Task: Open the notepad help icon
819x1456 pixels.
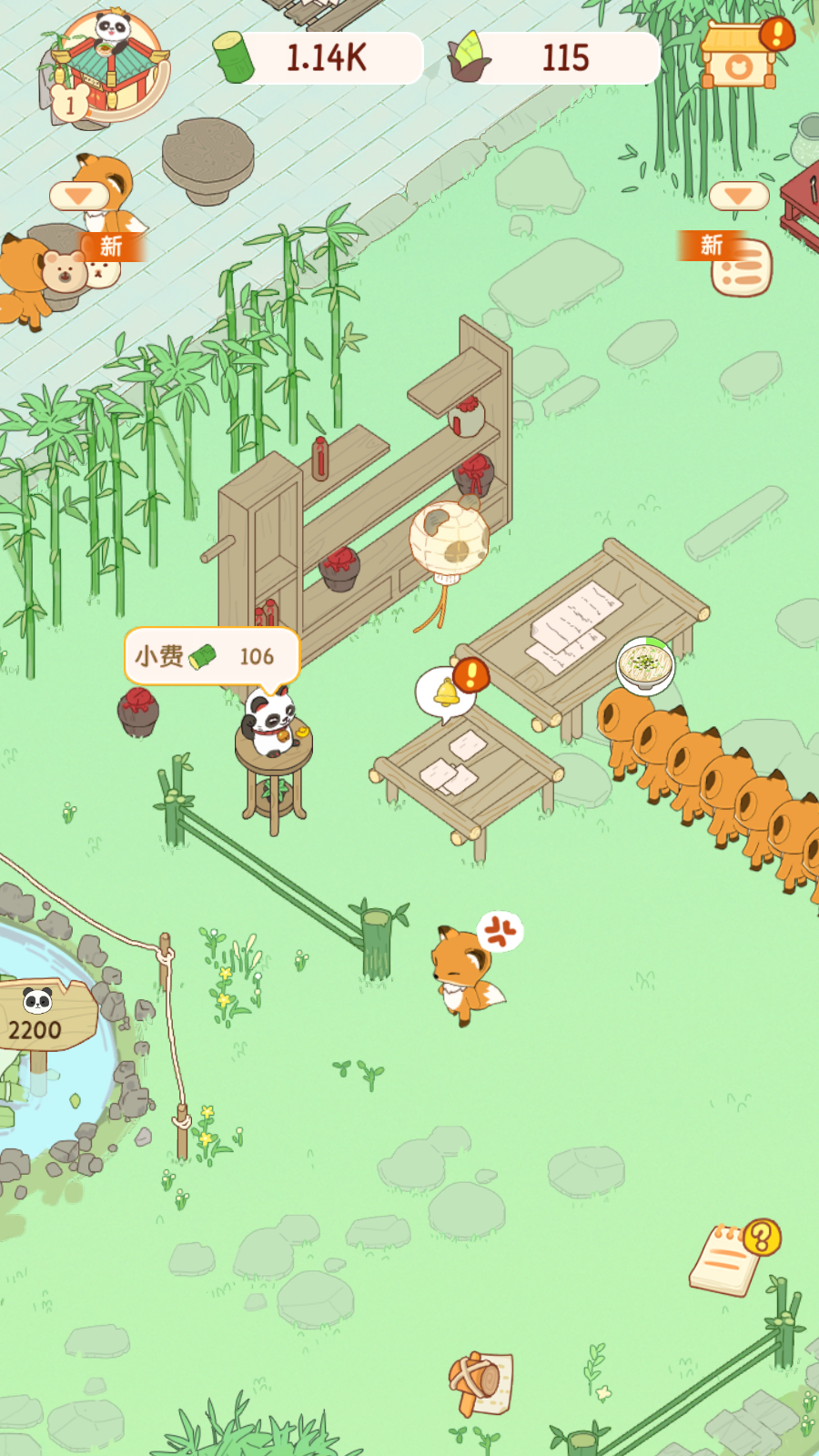Action: point(727,1259)
